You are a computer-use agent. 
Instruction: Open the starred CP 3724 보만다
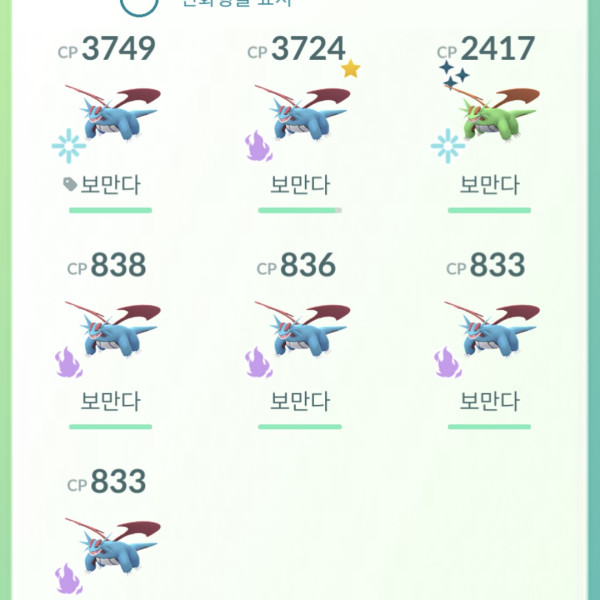point(300,120)
